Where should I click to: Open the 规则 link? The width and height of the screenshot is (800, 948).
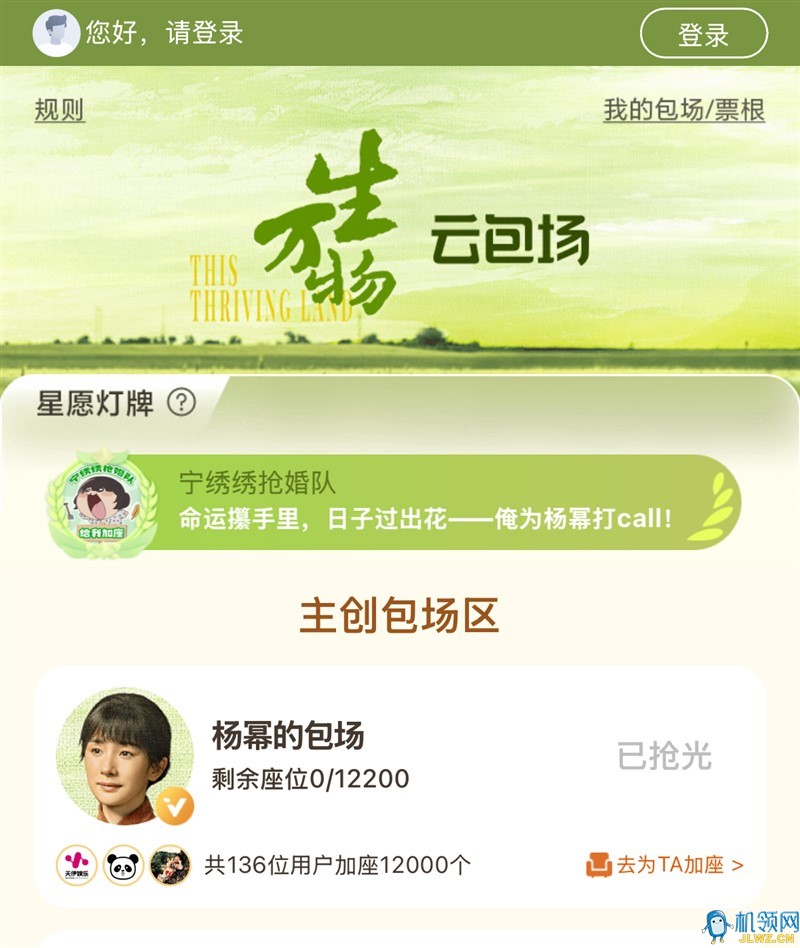point(60,110)
